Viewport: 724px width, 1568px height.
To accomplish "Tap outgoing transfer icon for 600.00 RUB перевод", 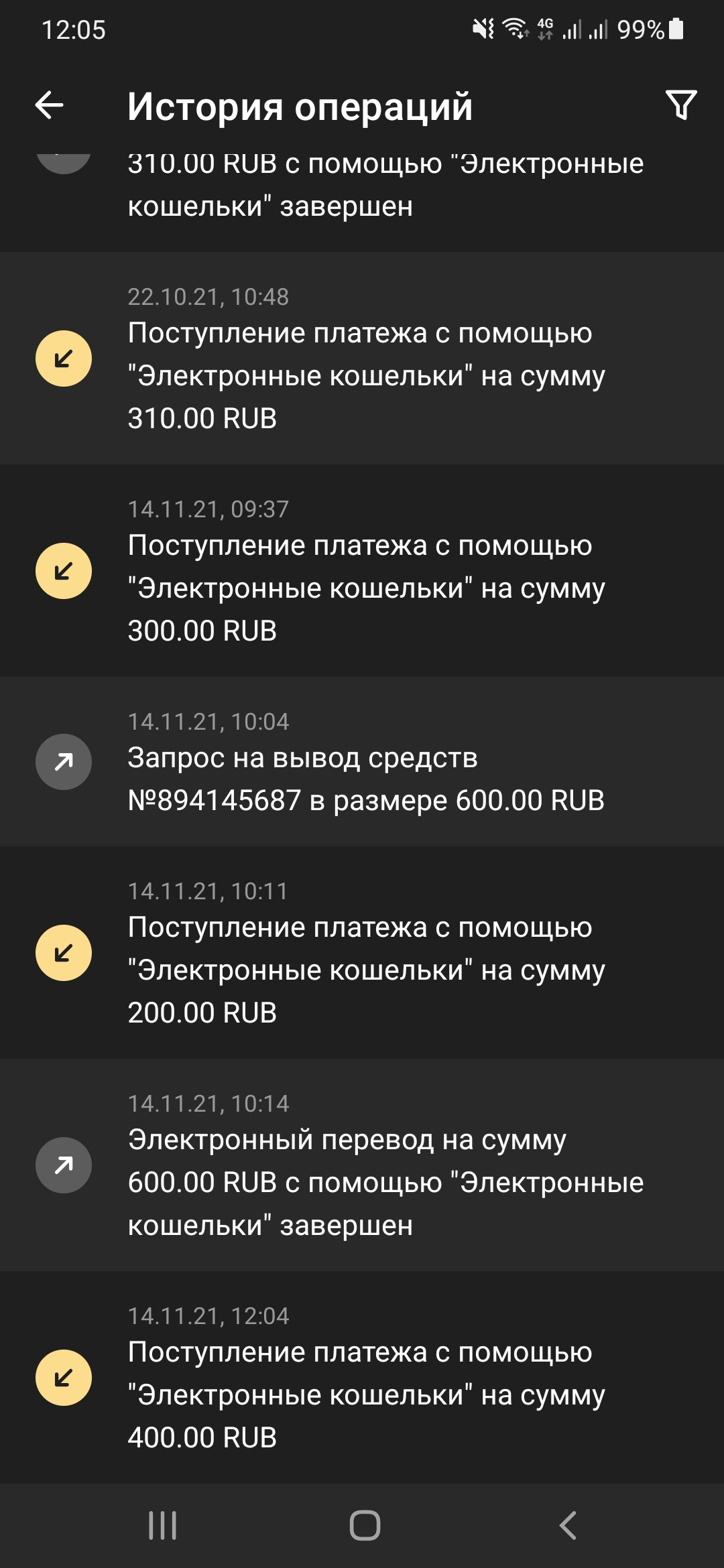I will [64, 1164].
